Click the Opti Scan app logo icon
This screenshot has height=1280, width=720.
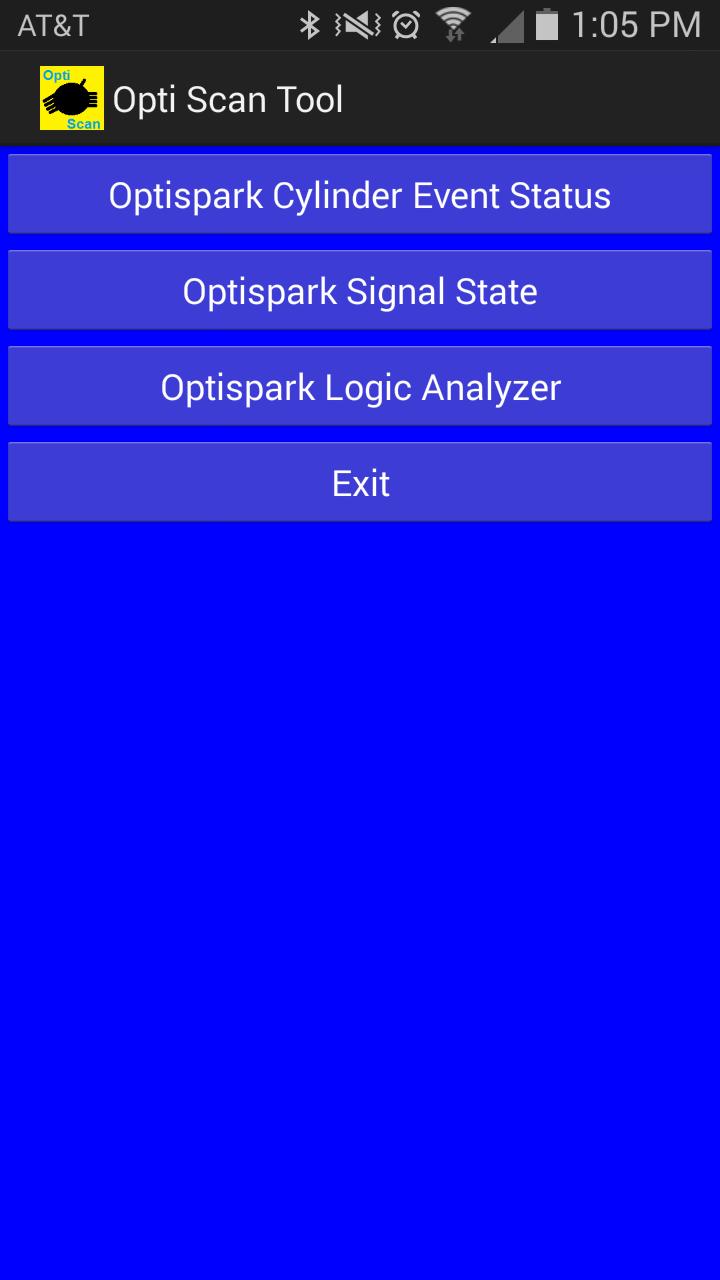tap(70, 98)
